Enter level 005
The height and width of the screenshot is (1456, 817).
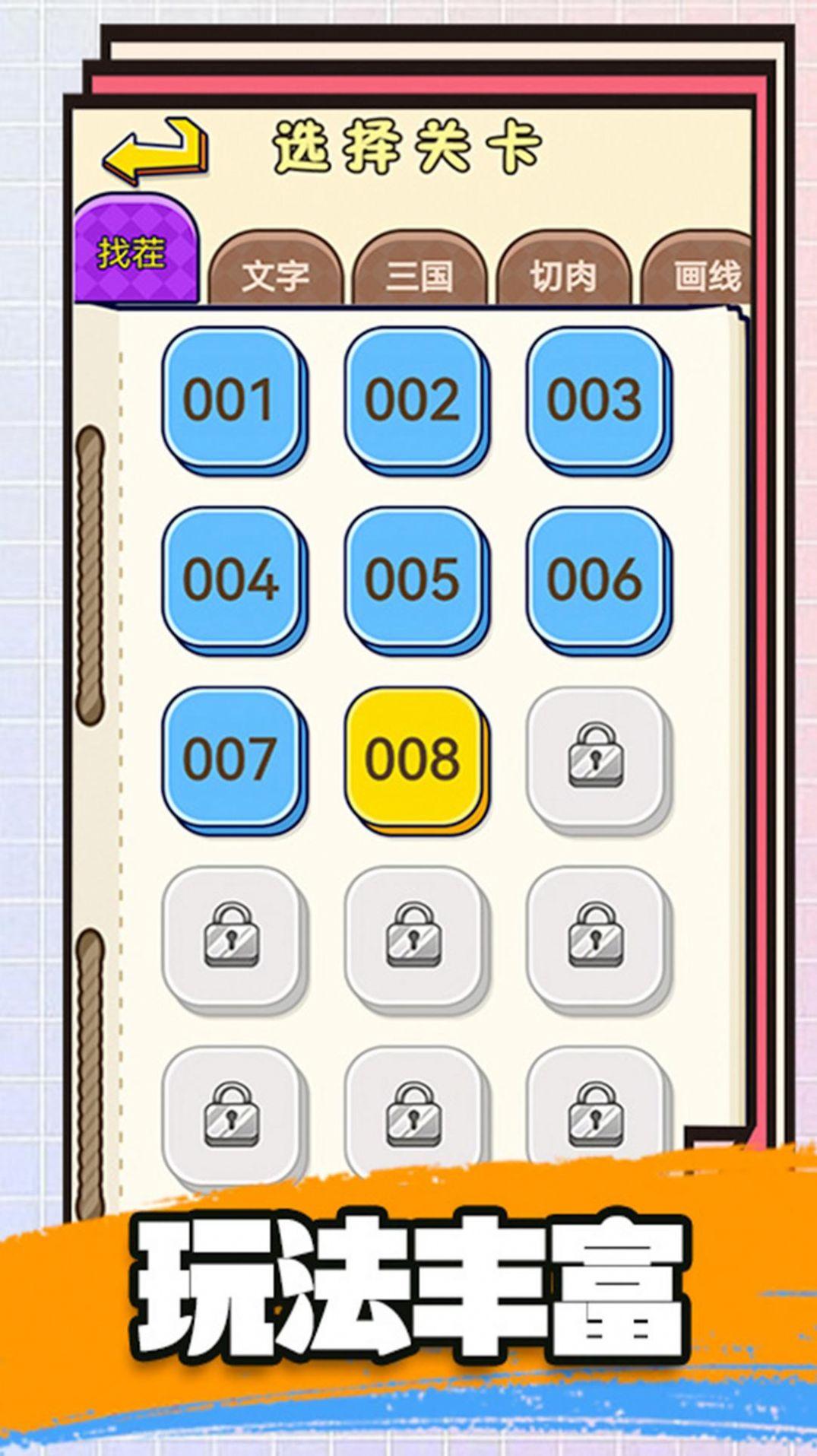(413, 579)
